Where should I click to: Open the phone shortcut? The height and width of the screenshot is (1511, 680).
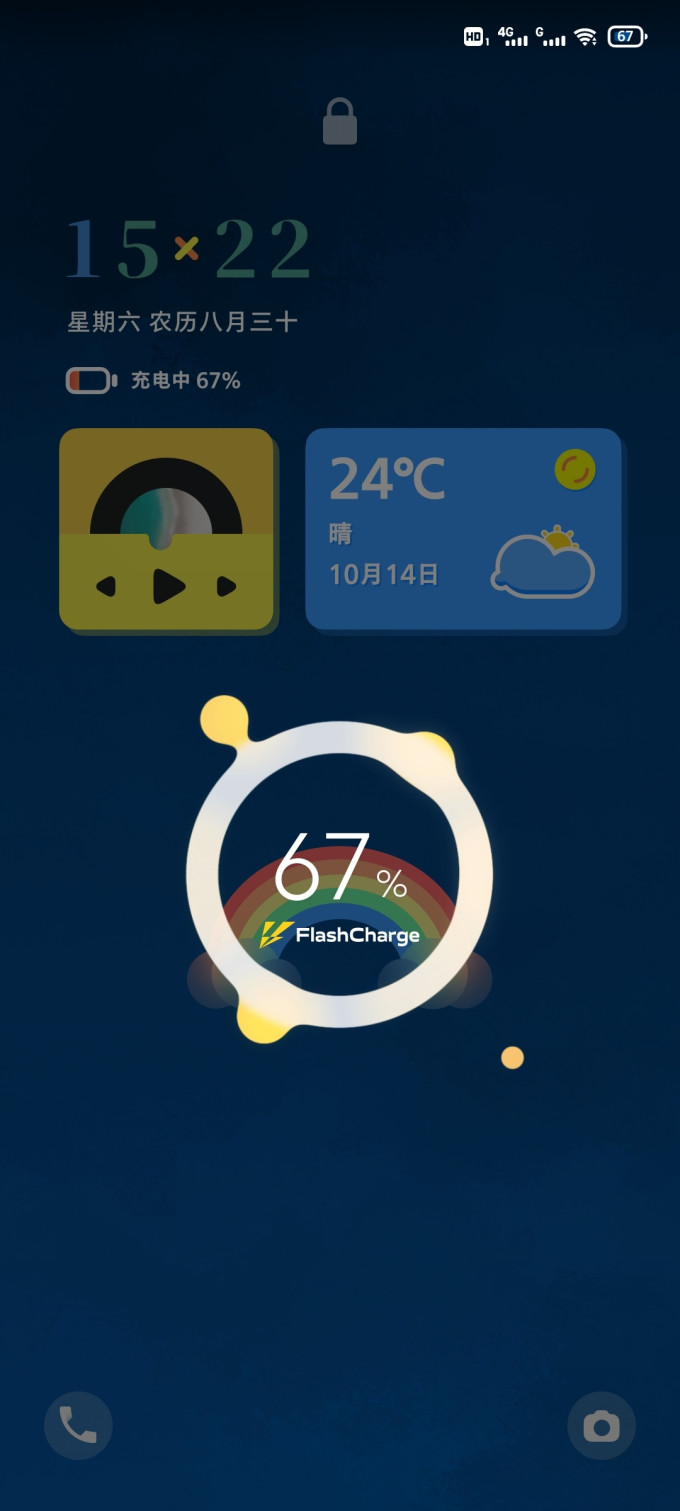78,1425
